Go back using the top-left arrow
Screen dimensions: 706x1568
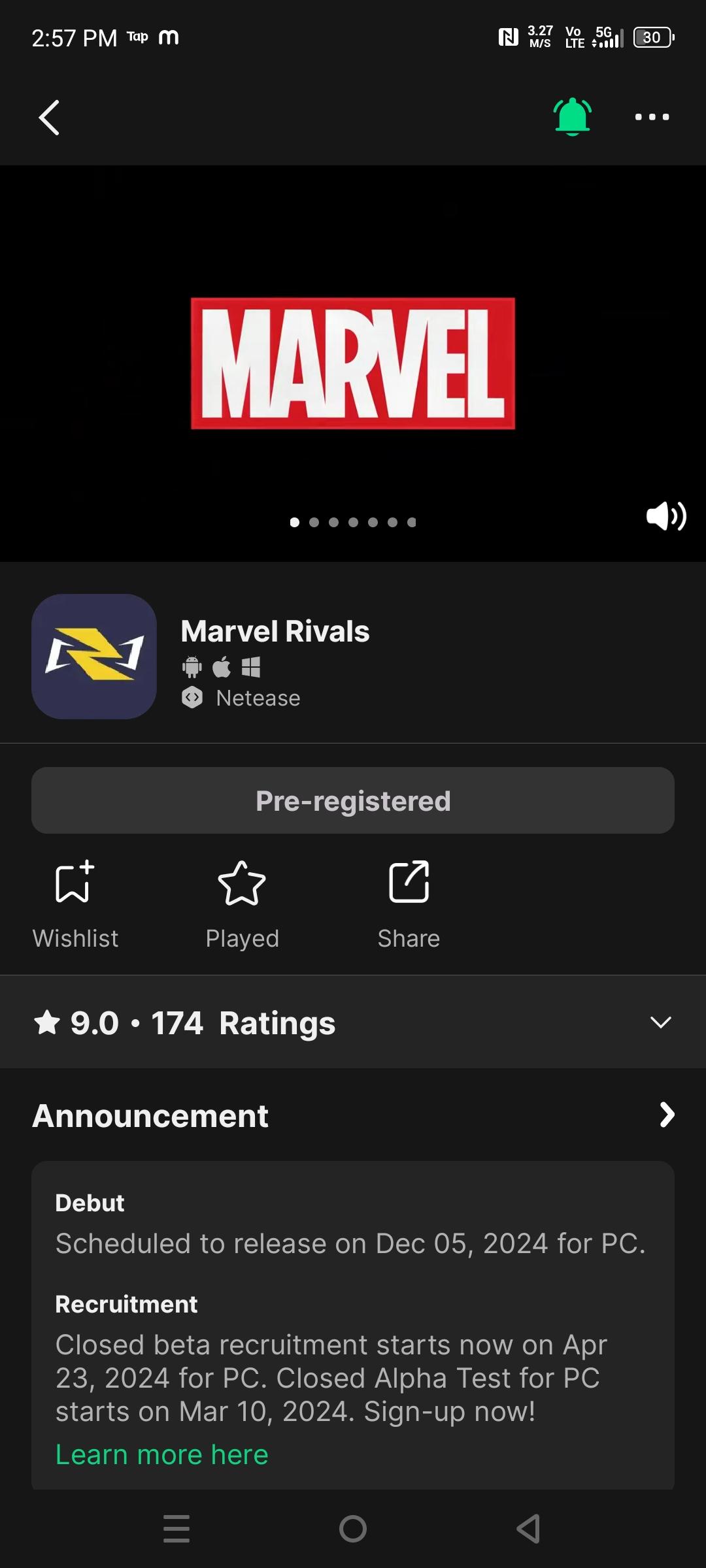pyautogui.click(x=50, y=118)
